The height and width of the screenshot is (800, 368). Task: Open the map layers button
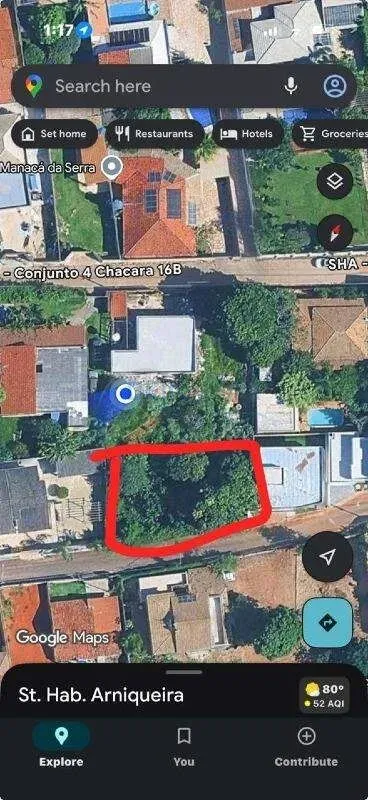335,181
